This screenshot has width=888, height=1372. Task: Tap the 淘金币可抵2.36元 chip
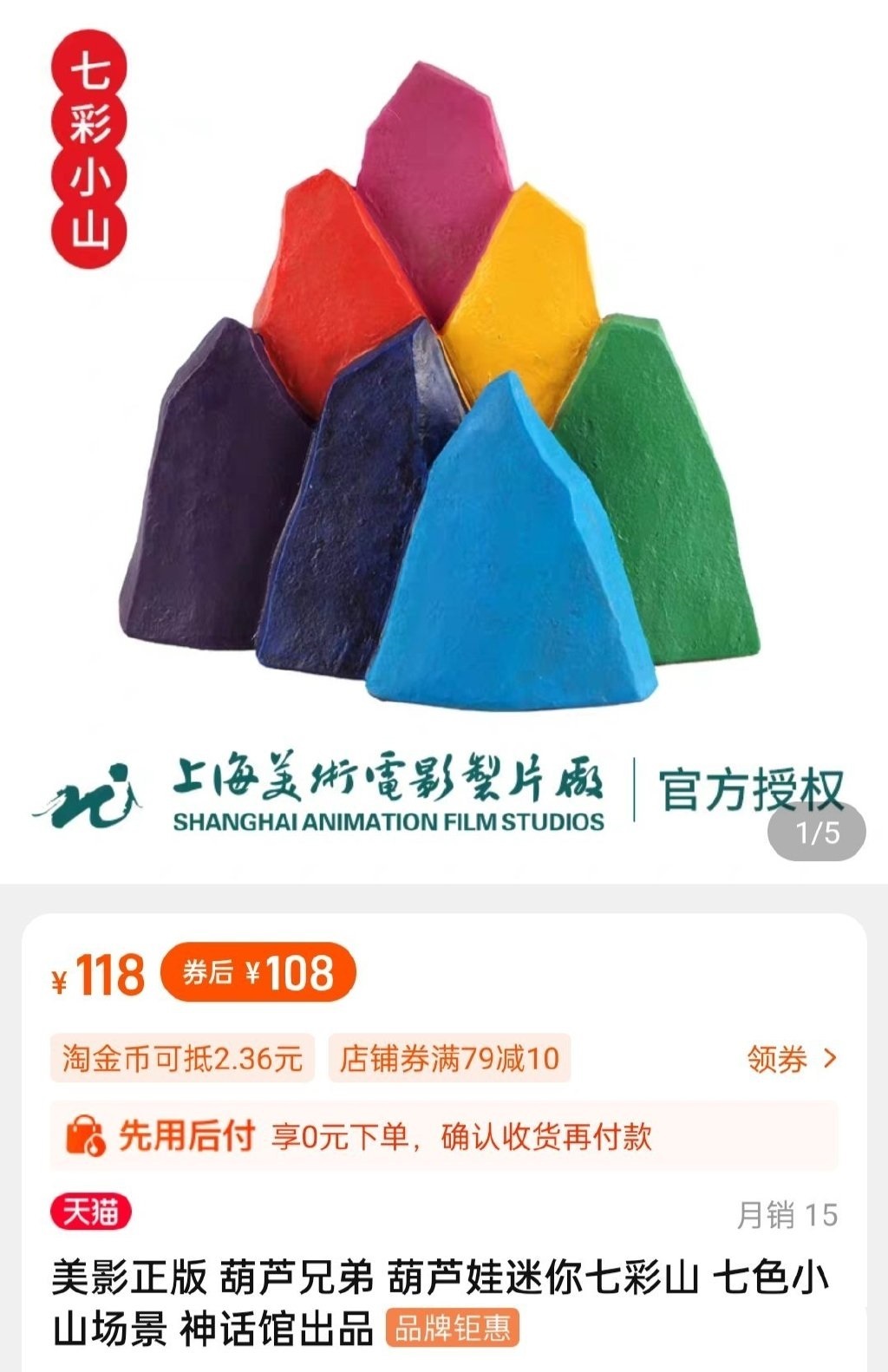point(182,1059)
